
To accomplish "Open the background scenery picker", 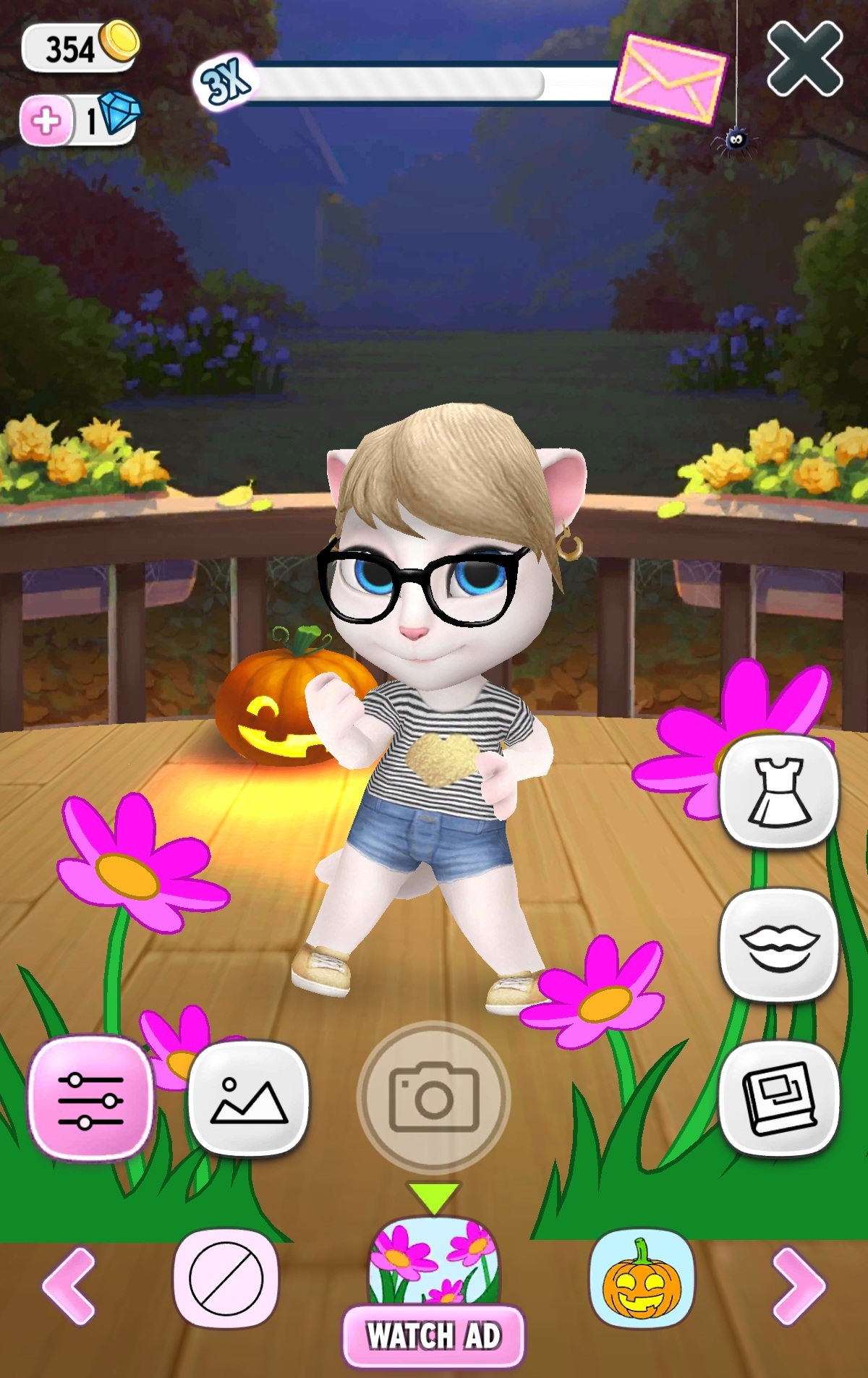I will click(249, 1098).
